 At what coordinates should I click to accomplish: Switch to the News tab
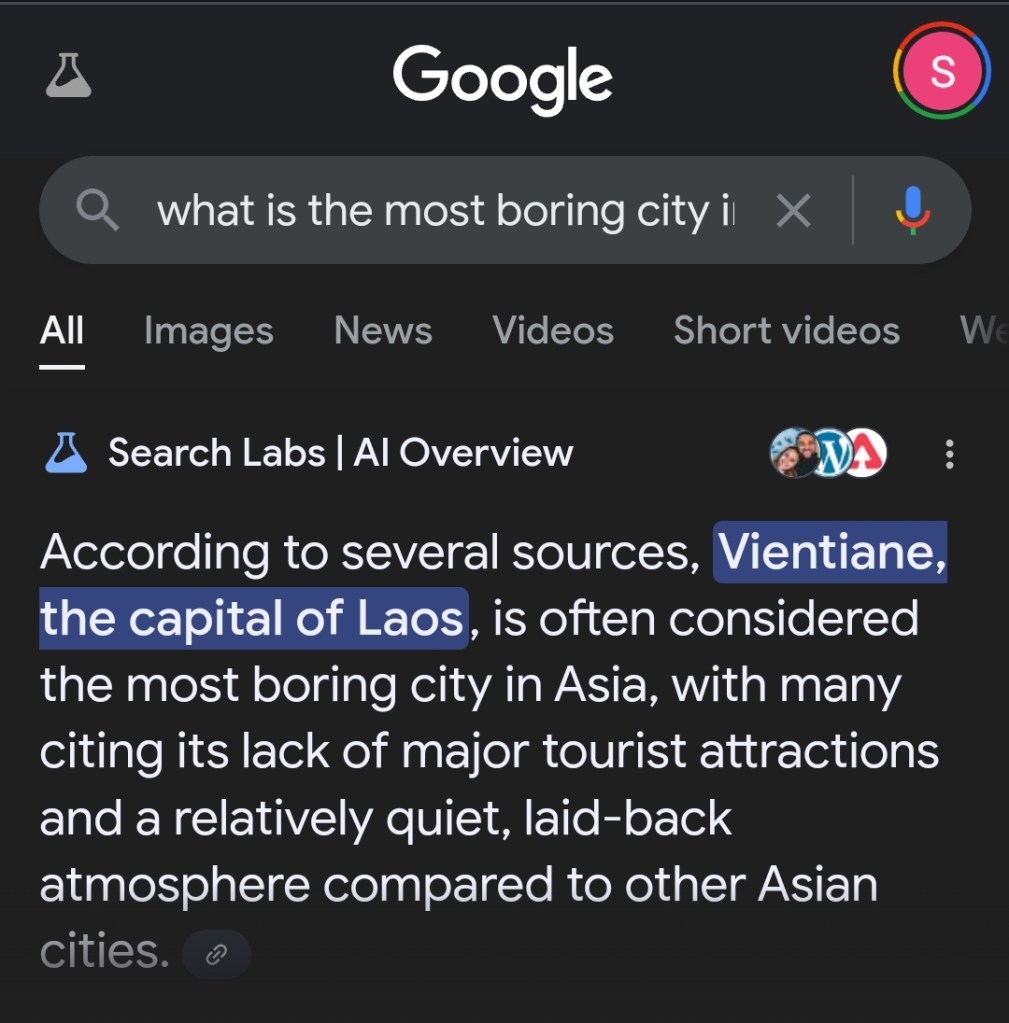tap(383, 331)
